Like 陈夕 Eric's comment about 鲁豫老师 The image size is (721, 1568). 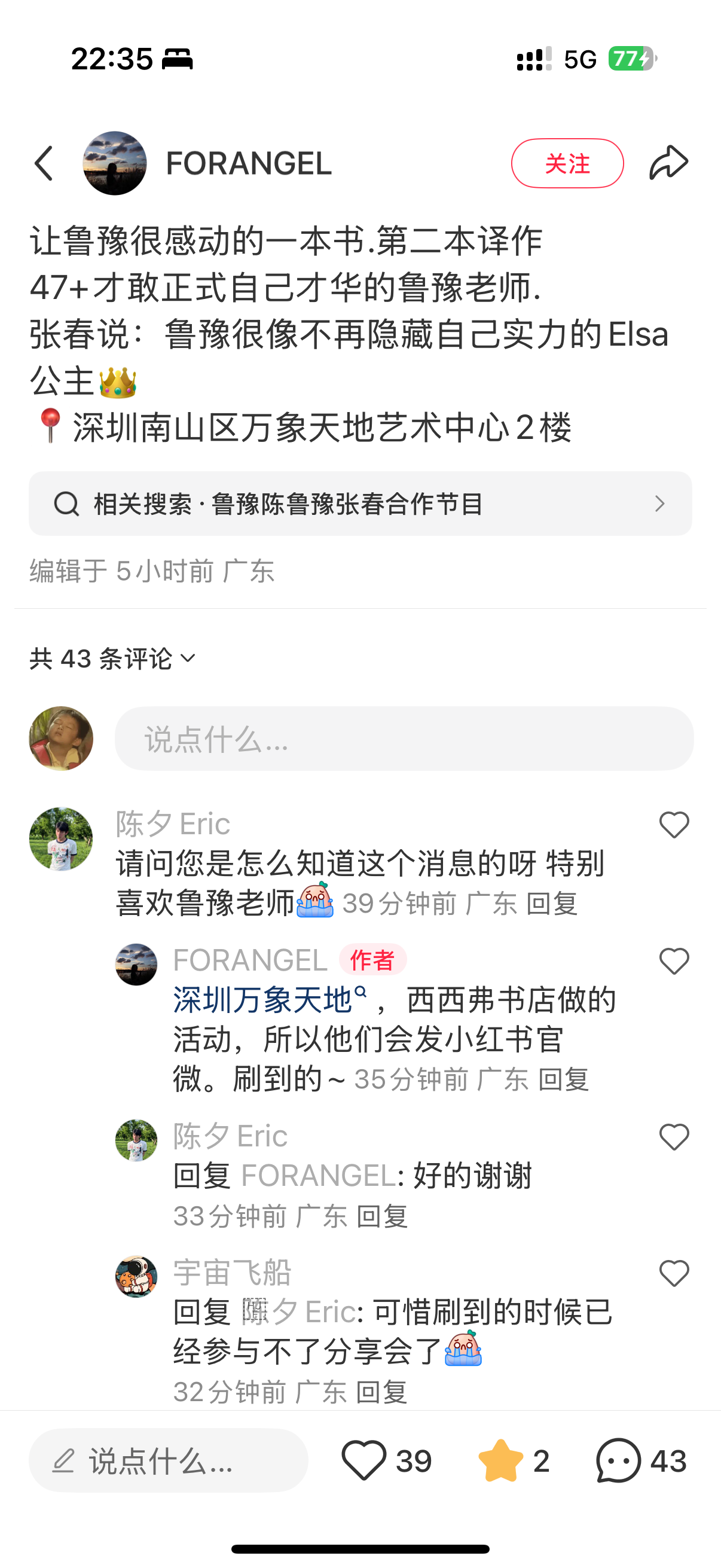coord(674,825)
